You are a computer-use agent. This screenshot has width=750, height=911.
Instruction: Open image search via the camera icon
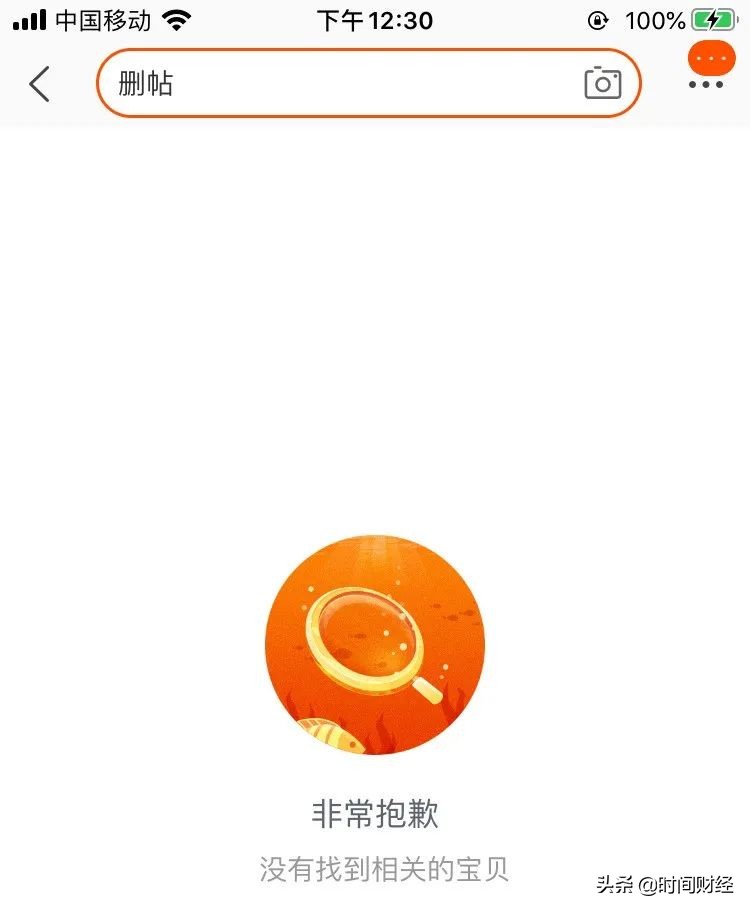(x=604, y=84)
